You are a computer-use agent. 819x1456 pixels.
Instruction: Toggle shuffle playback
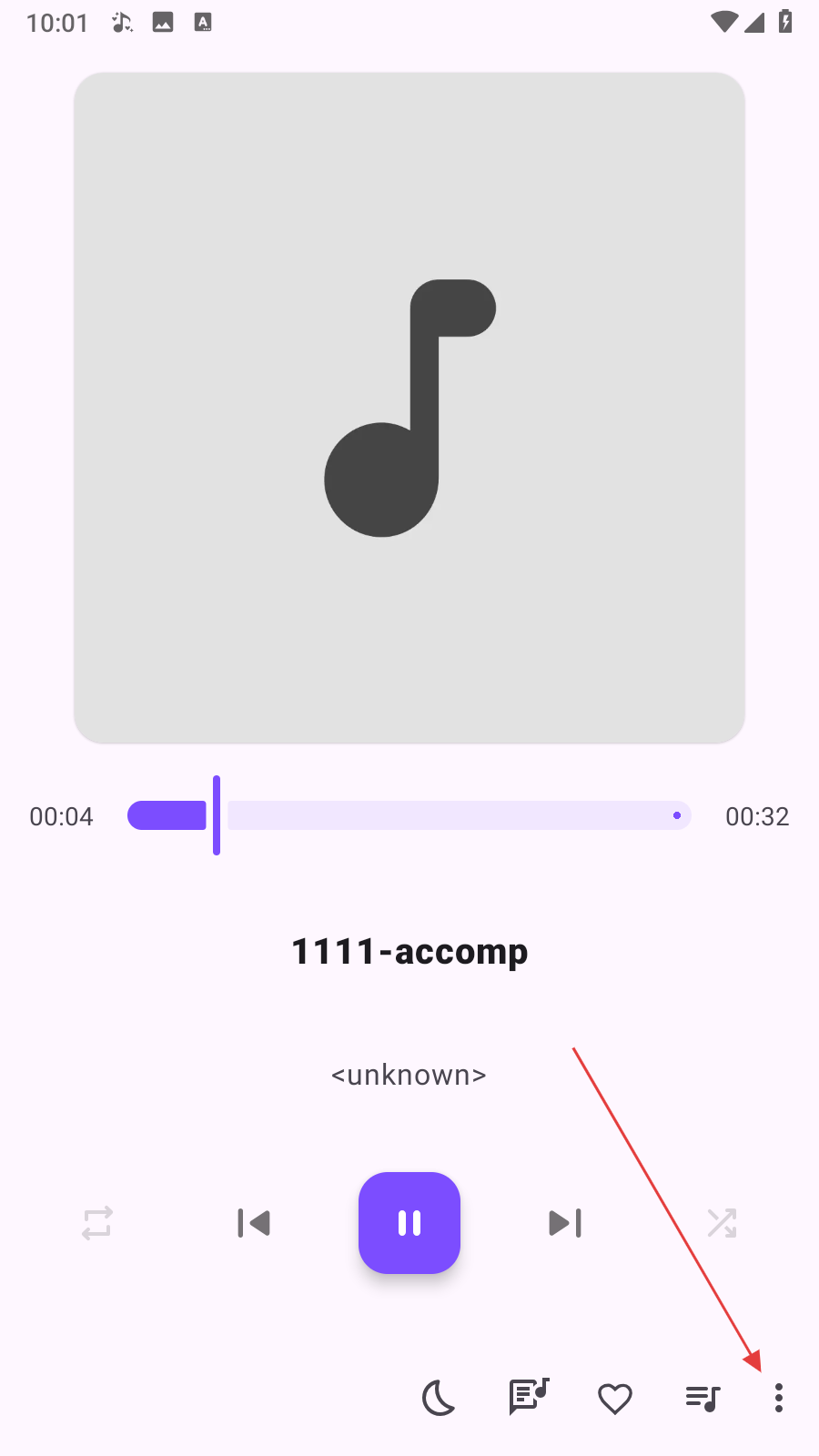click(x=722, y=1223)
